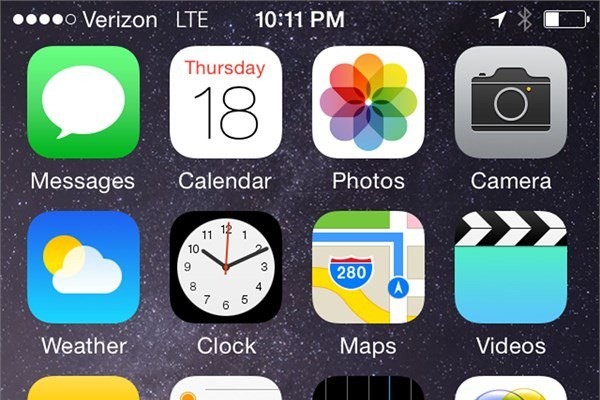The width and height of the screenshot is (600, 400).
Task: Launch the Camera app
Action: [x=510, y=103]
